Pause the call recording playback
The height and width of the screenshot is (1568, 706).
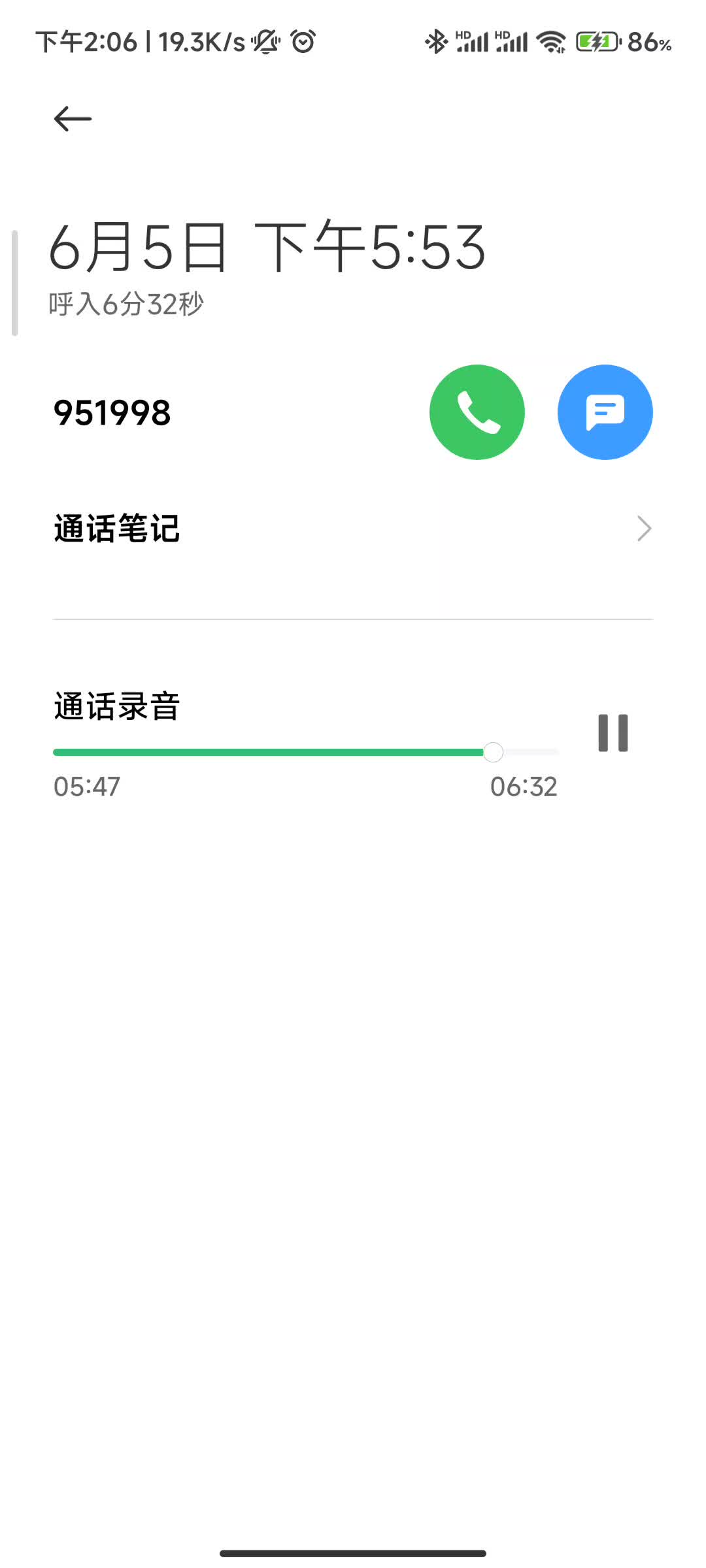[613, 733]
